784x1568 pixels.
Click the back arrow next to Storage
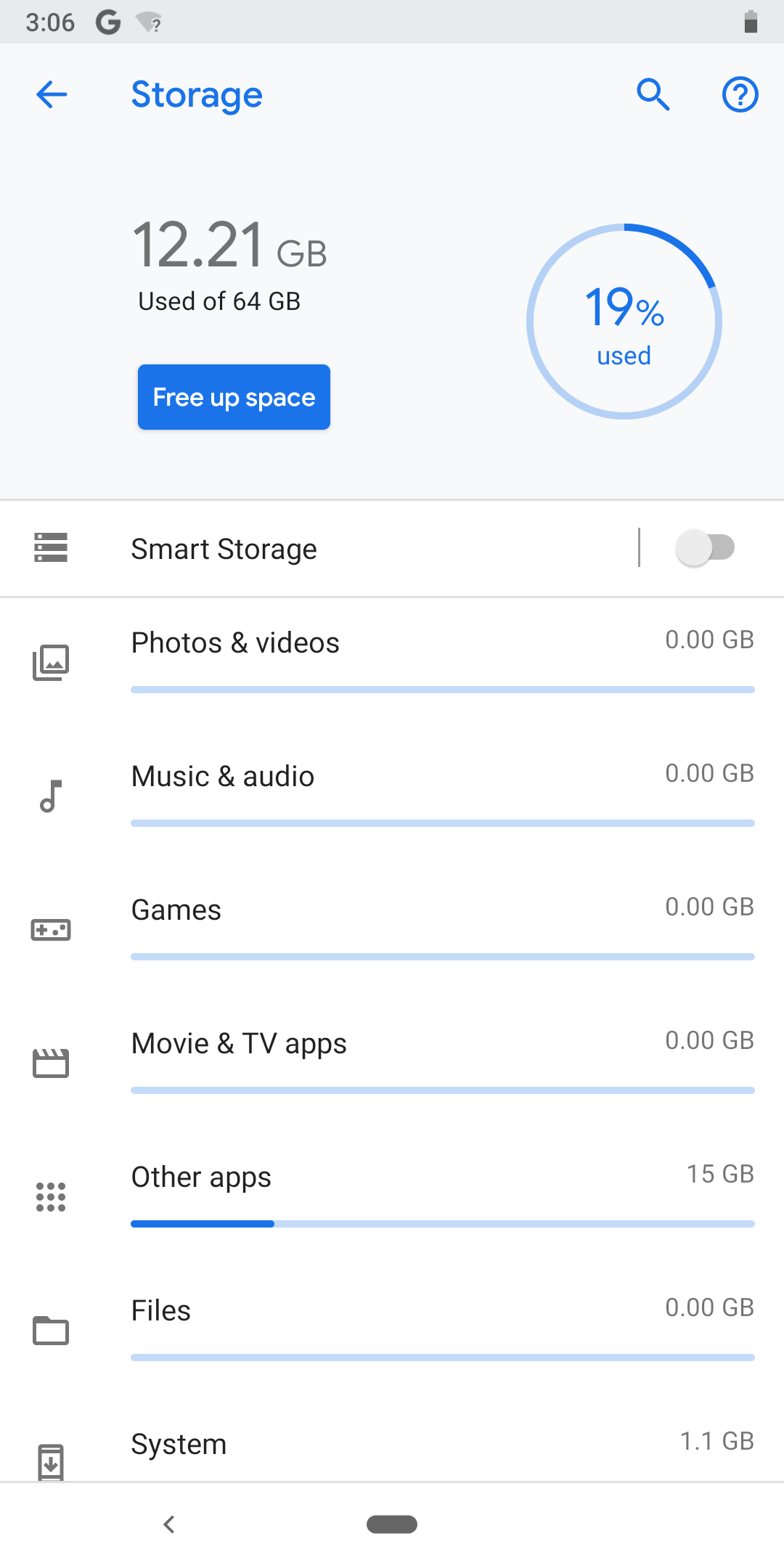[x=51, y=94]
